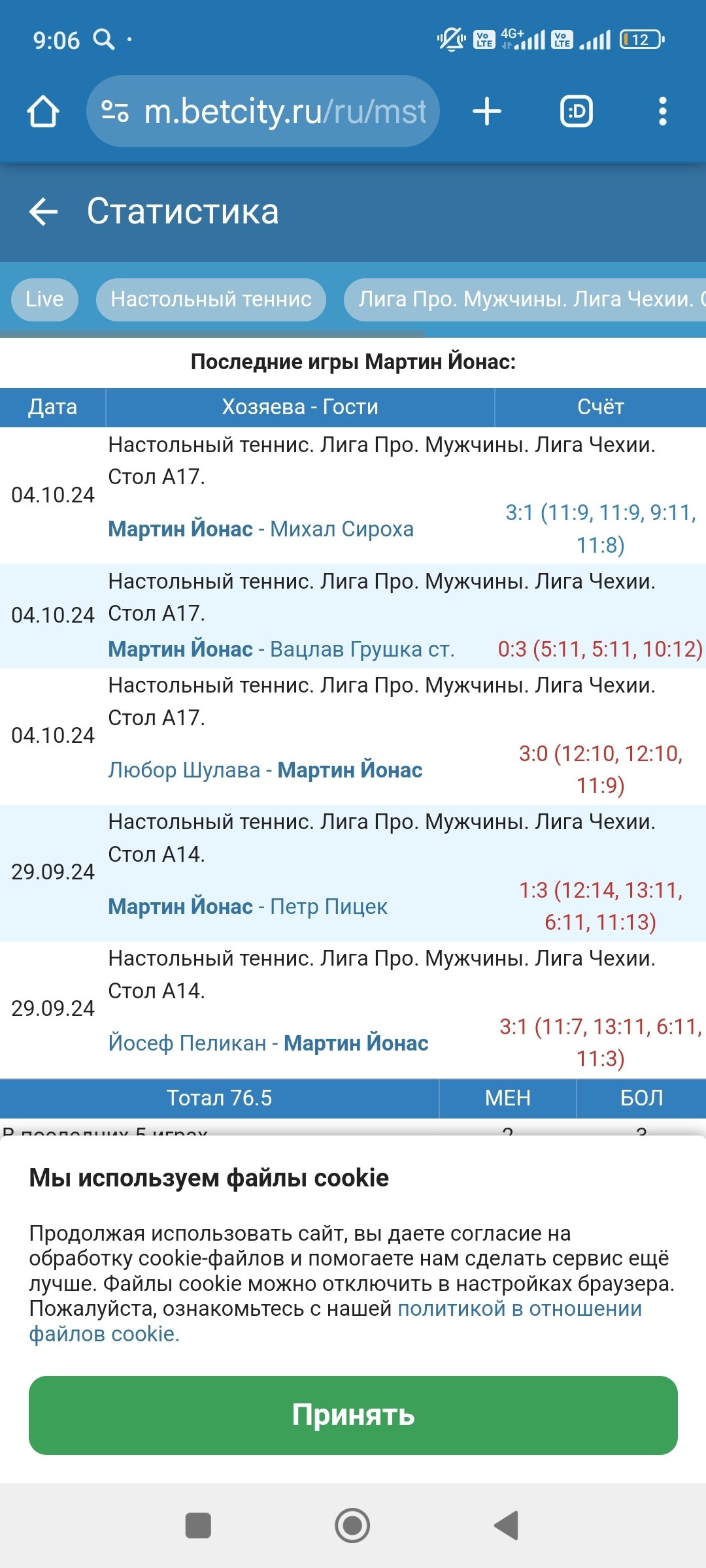Open the Мартин Йонас - Вацлав Грушка ст. match

click(x=281, y=649)
